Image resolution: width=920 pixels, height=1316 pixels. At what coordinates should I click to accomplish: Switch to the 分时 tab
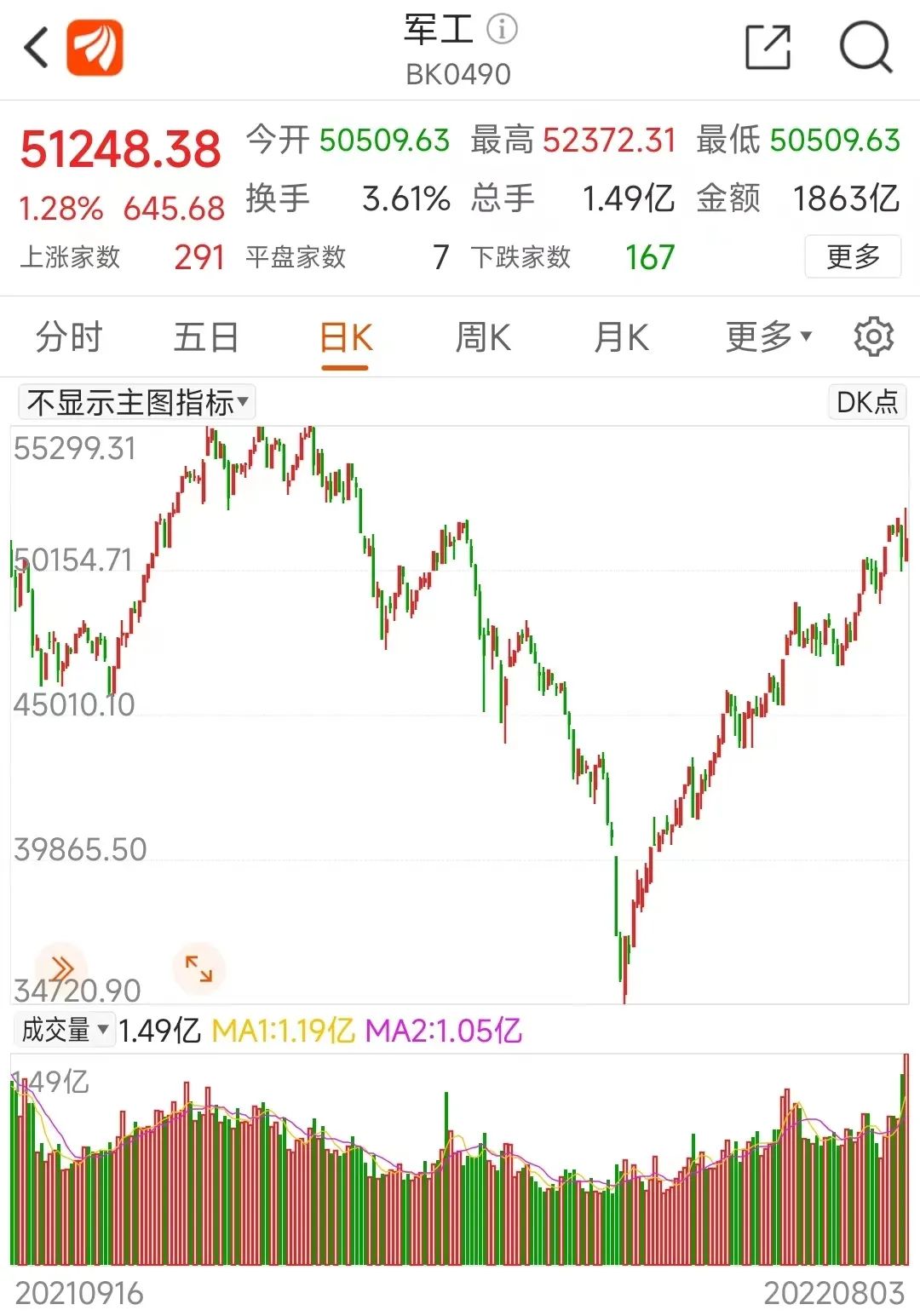[x=69, y=337]
